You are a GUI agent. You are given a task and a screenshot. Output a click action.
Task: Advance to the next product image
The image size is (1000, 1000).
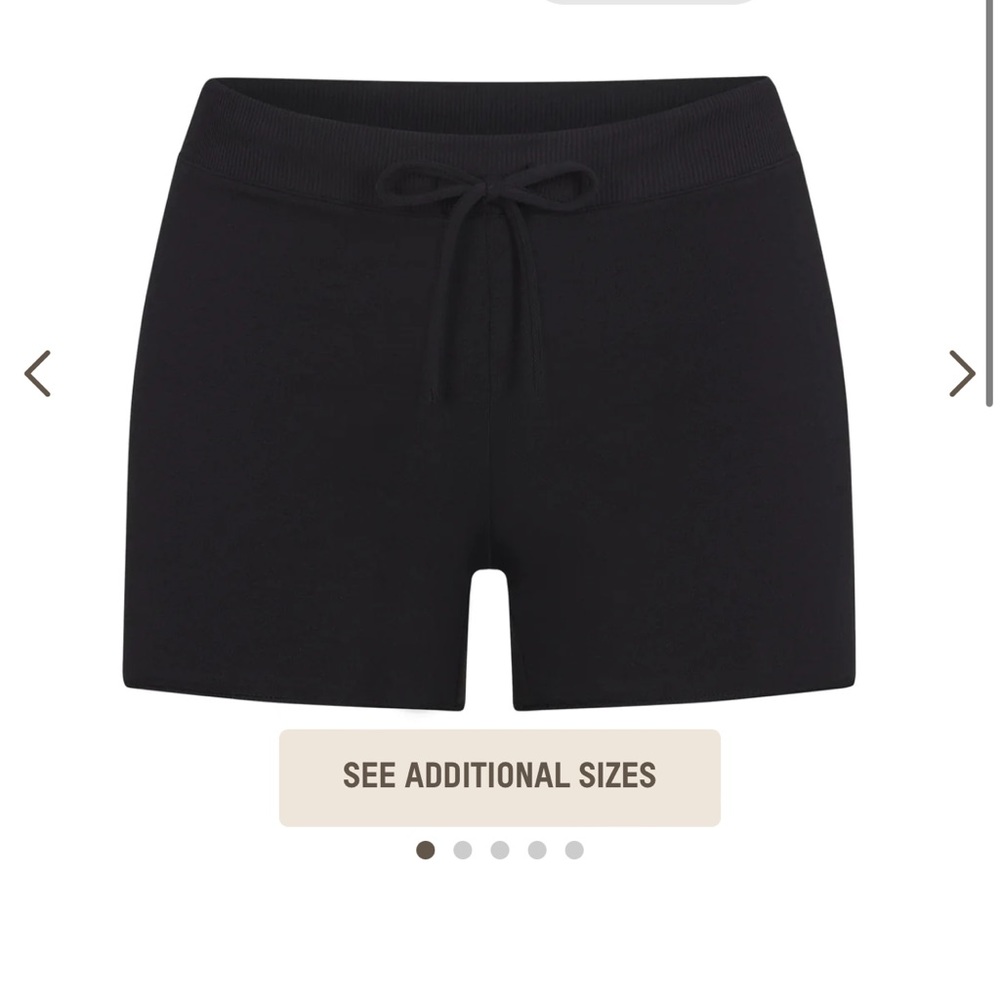tap(961, 374)
